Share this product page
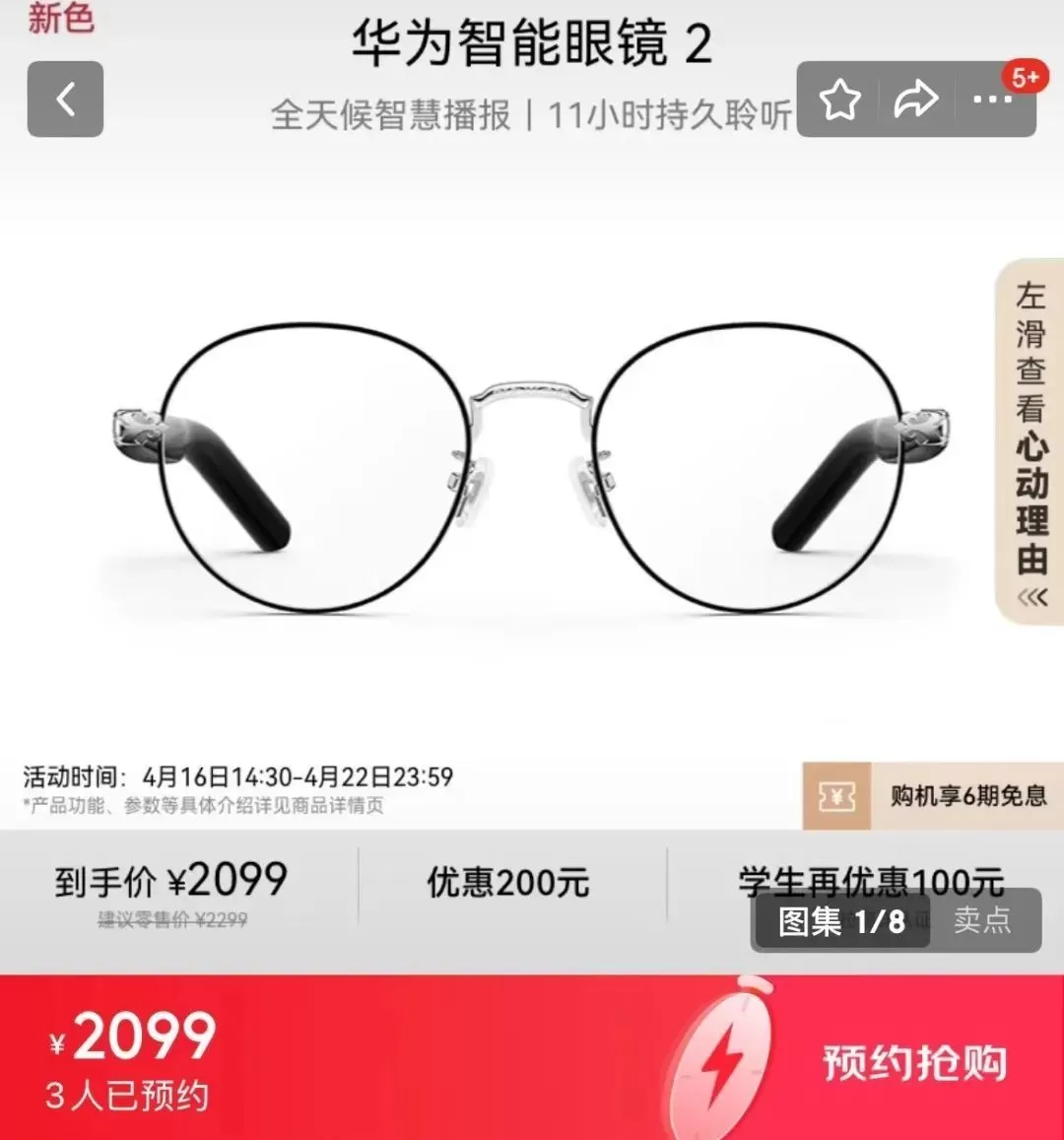Viewport: 1064px width, 1140px height. 915,100
